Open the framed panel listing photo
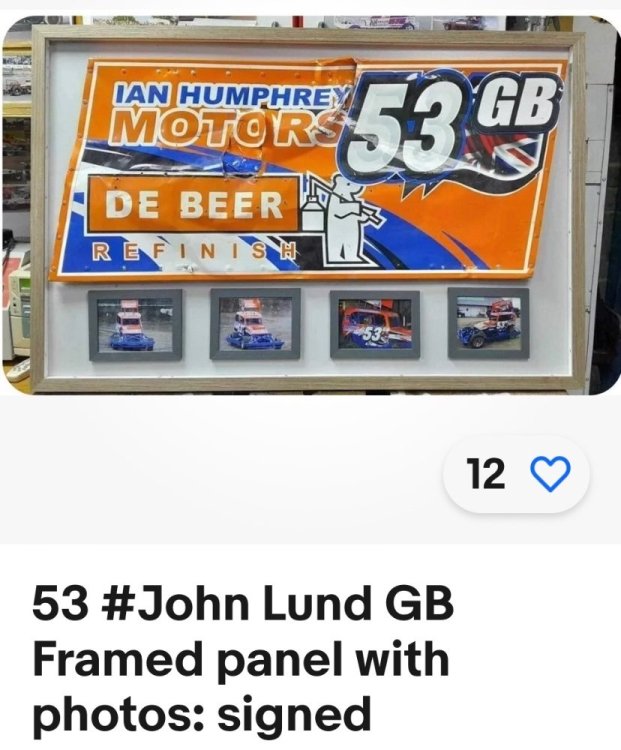The height and width of the screenshot is (750, 621). [310, 205]
